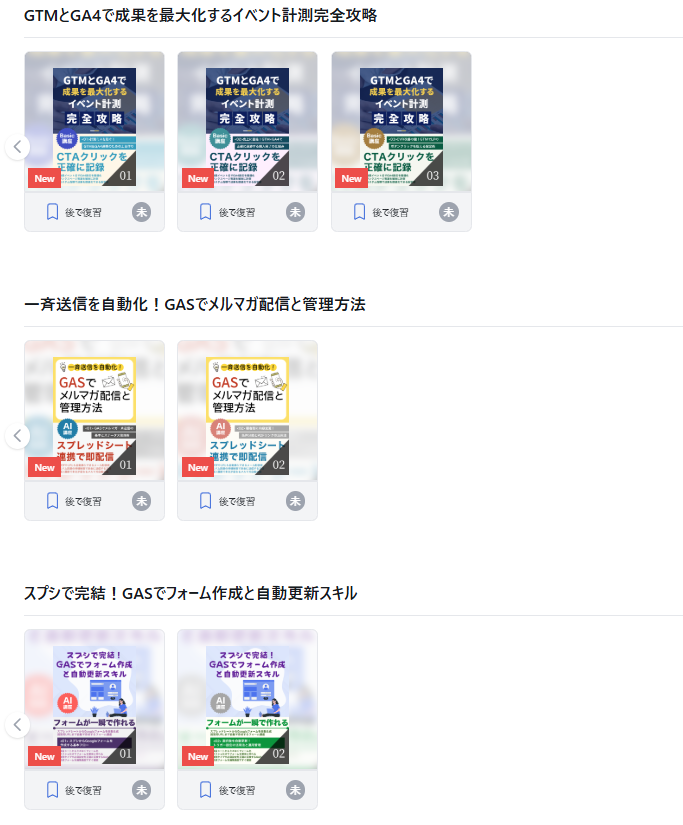
Task: Go to previous items in the GASでメルマガ配信 row
Action: [17, 436]
